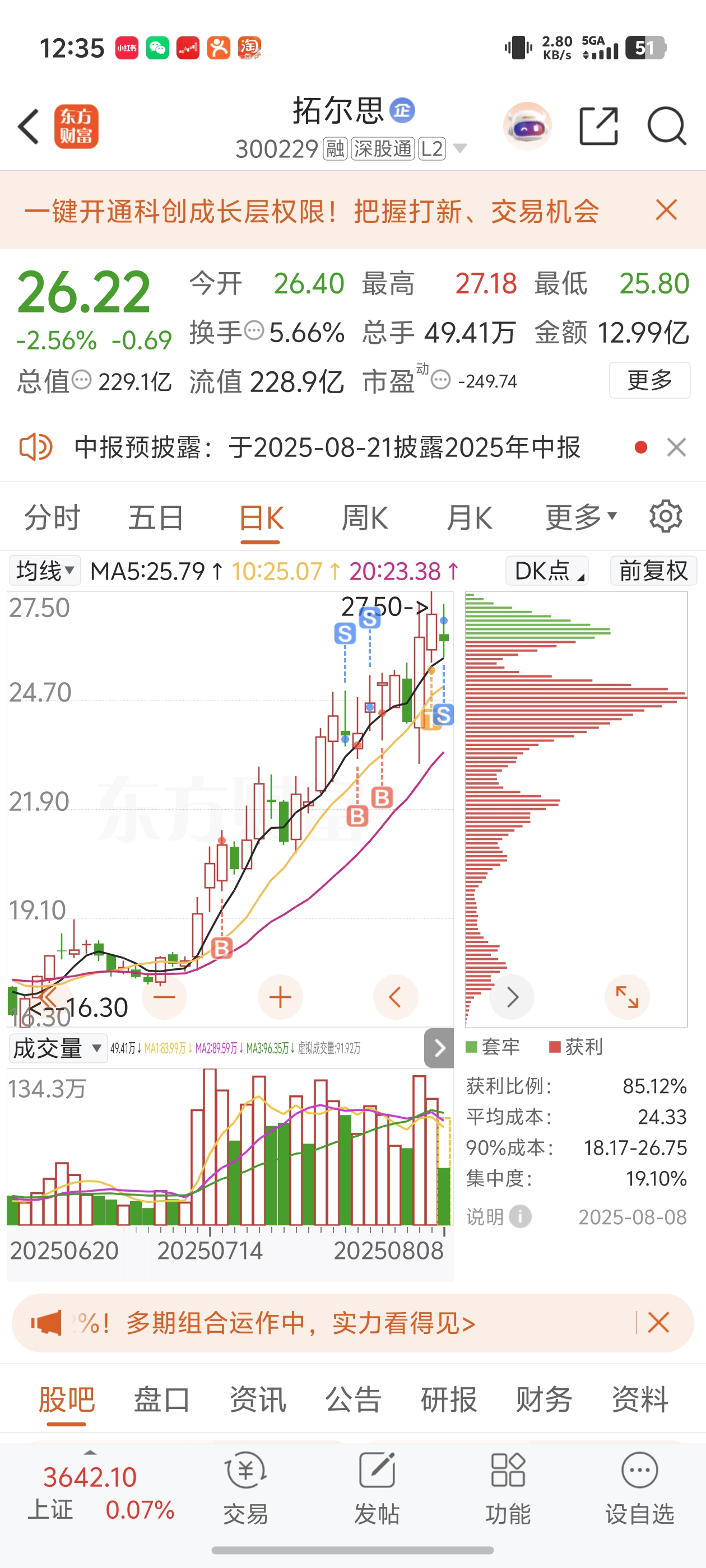Open the search magnifier icon
Screen dimensions: 706x1568
point(666,126)
